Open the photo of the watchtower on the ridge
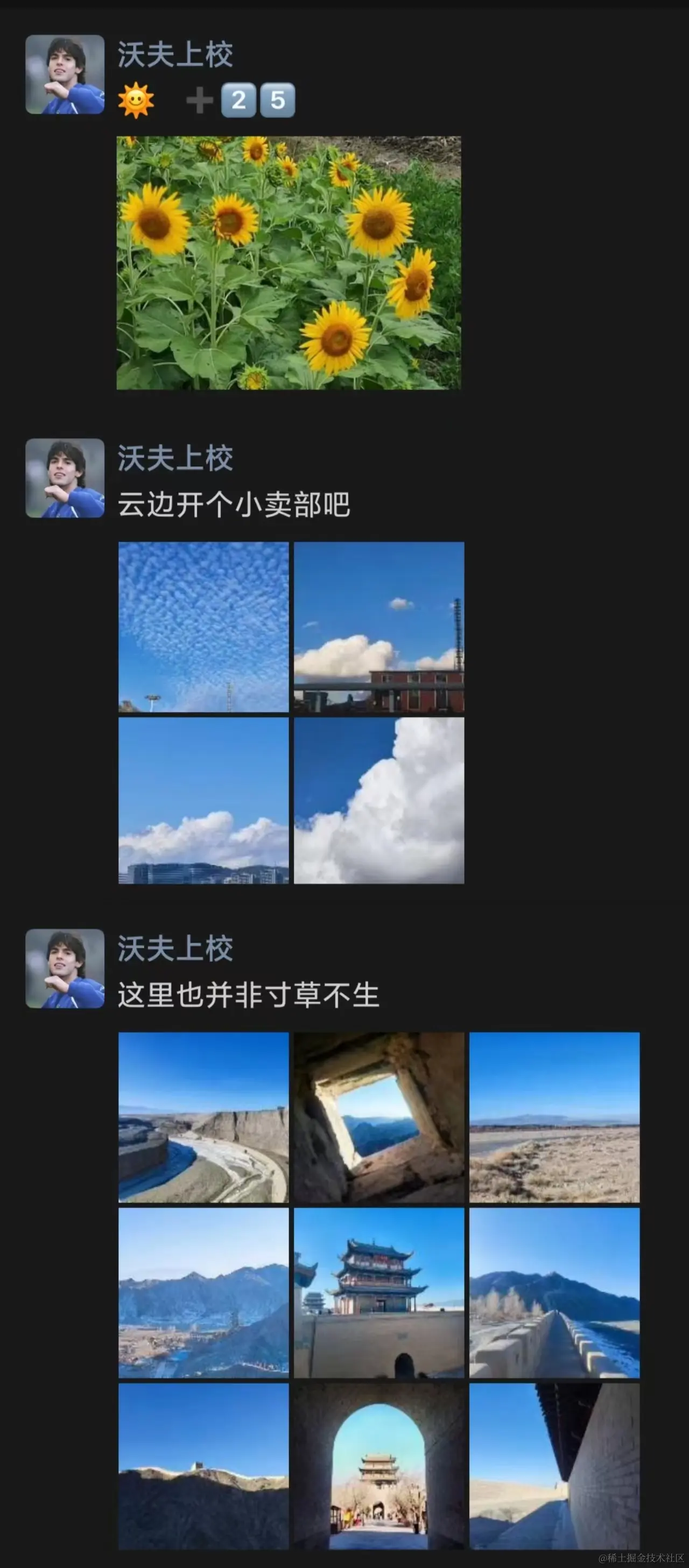This screenshot has width=689, height=1568. tap(203, 1466)
